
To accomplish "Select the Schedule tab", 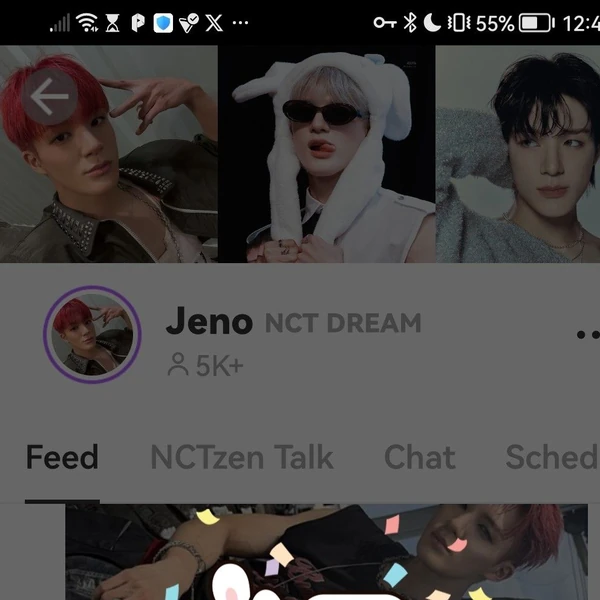I will (551, 458).
